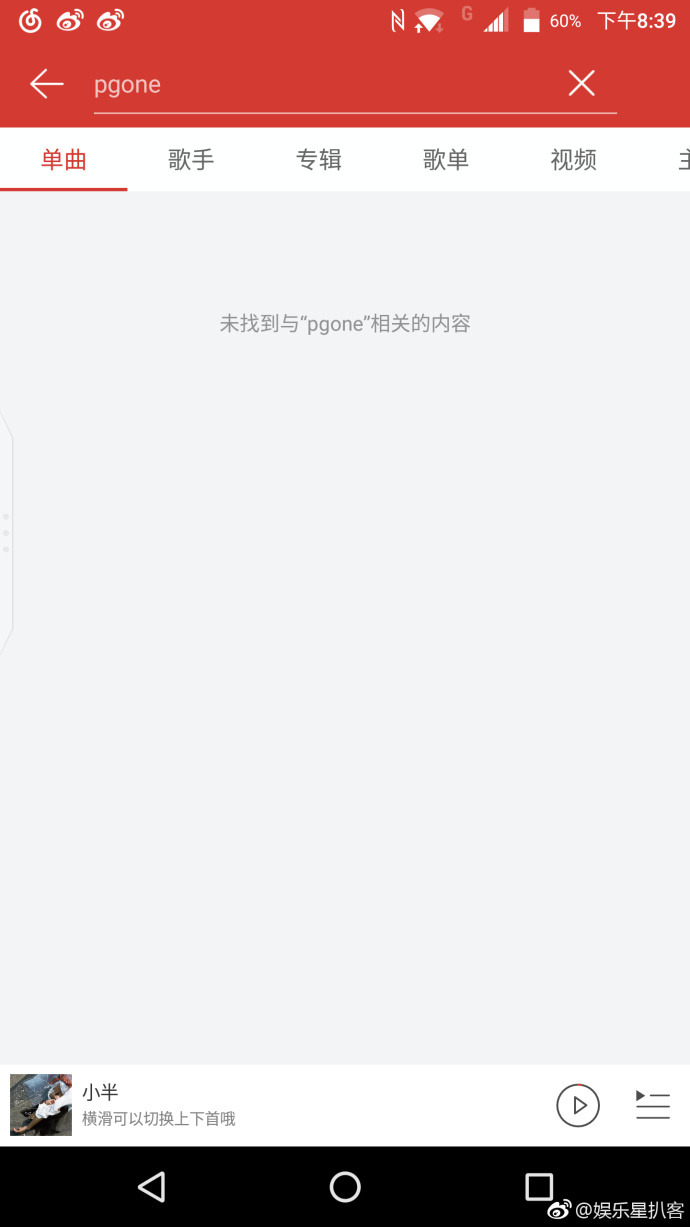Open system recent apps

pos(539,1187)
